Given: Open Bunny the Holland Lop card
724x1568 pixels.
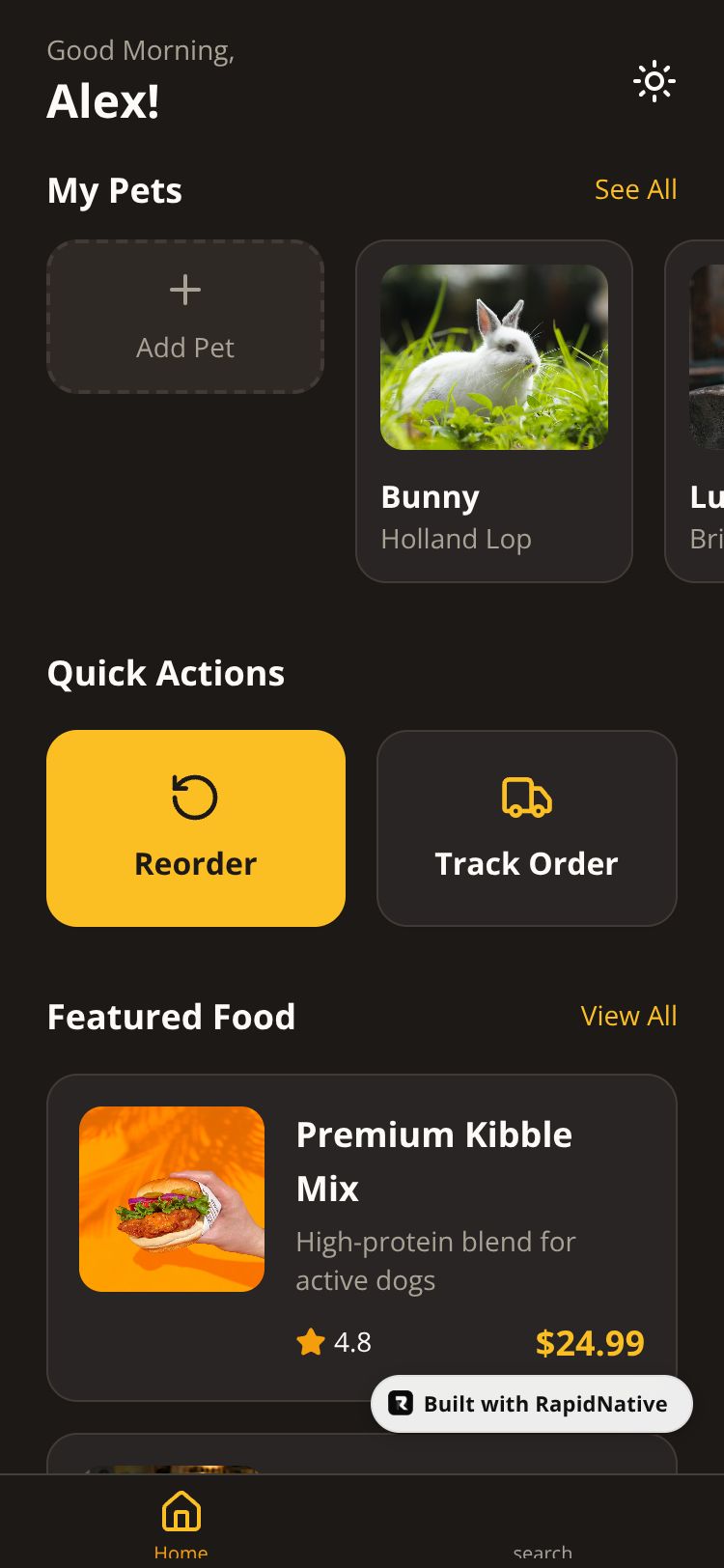Looking at the screenshot, I should [x=494, y=411].
